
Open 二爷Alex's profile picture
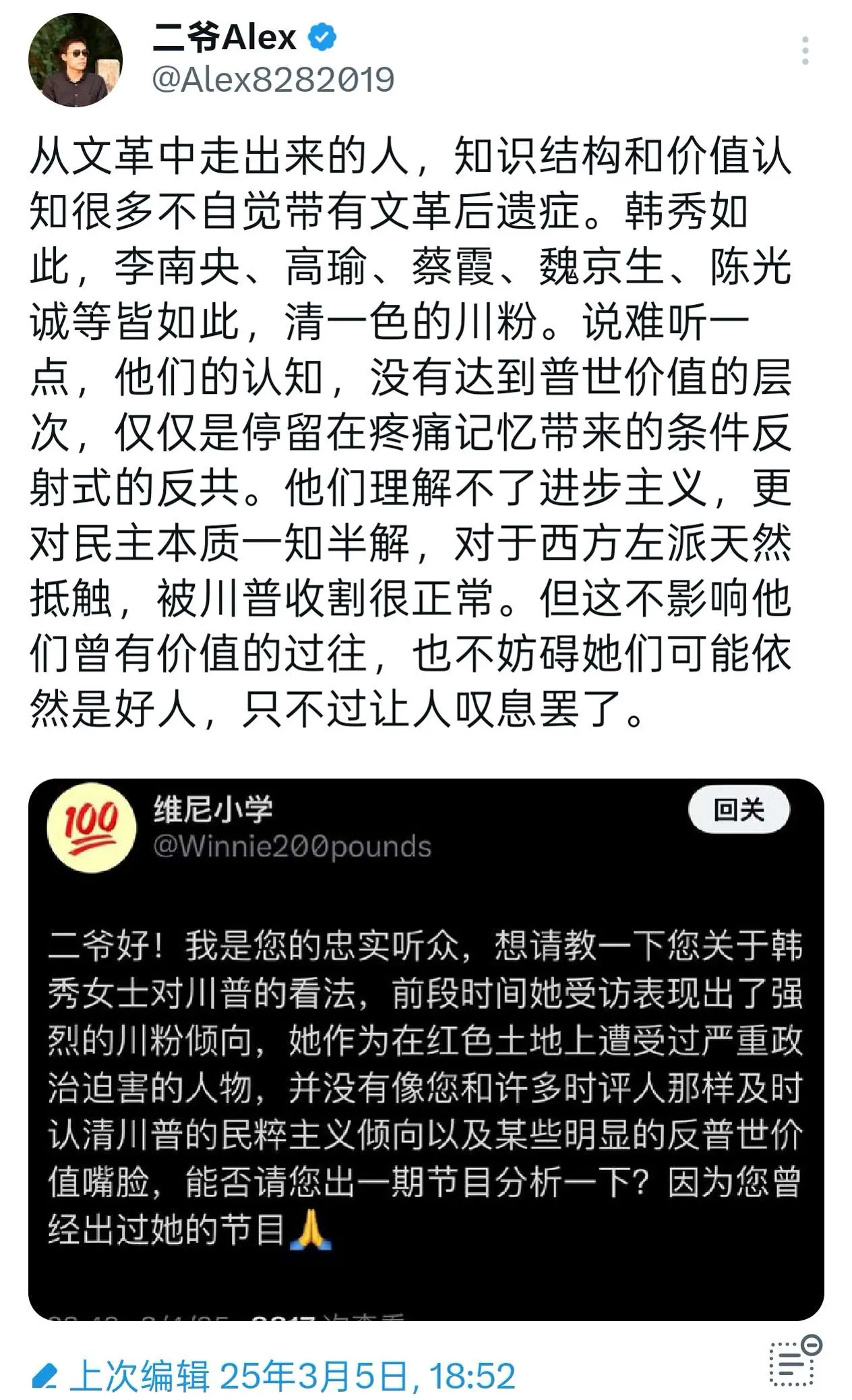coord(75,60)
